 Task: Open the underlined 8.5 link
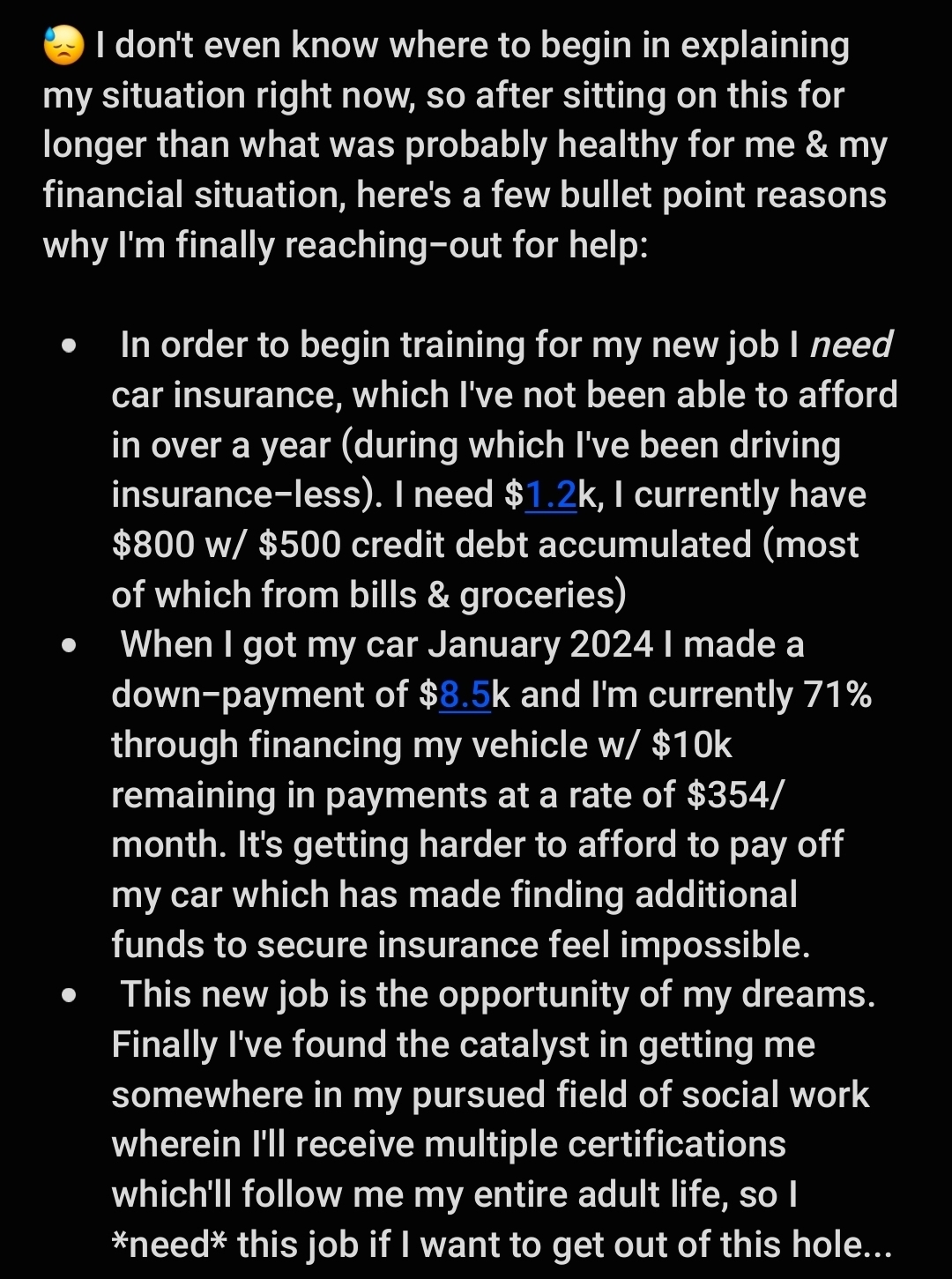[x=465, y=695]
